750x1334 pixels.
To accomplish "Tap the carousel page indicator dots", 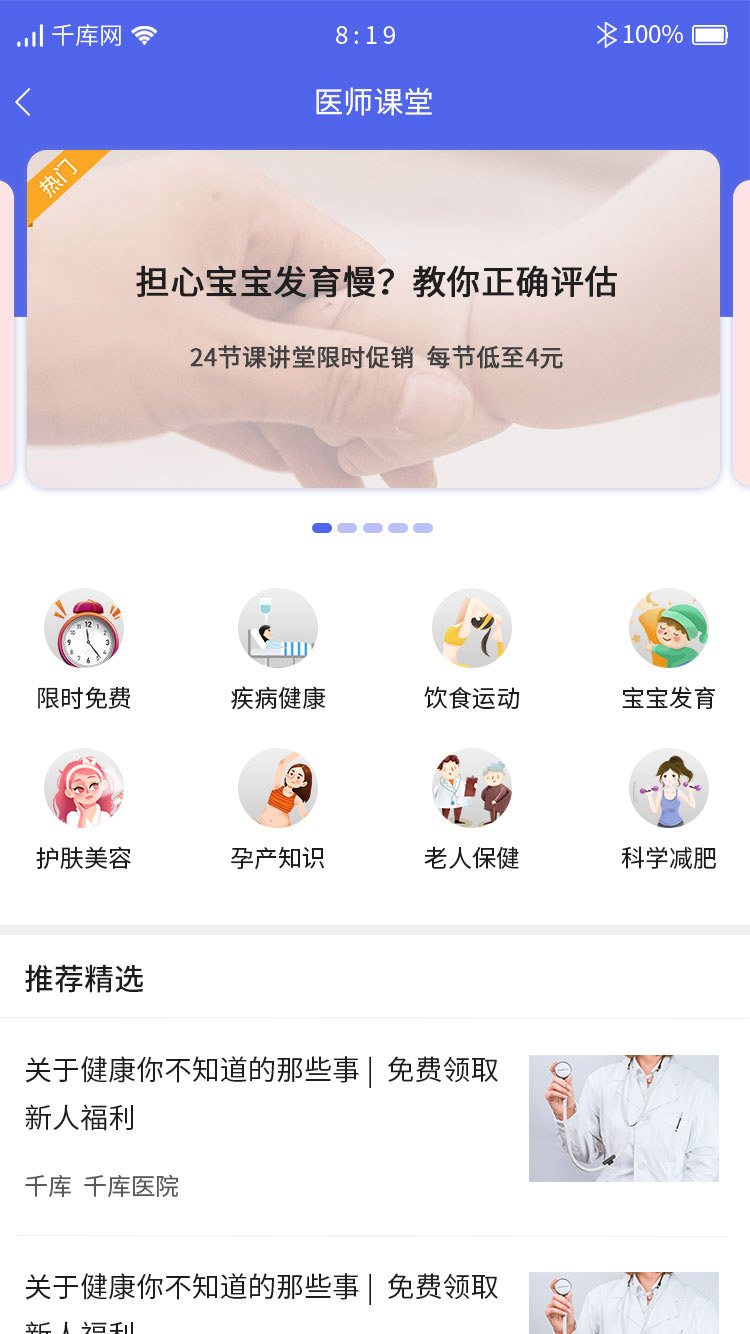I will pyautogui.click(x=372, y=528).
